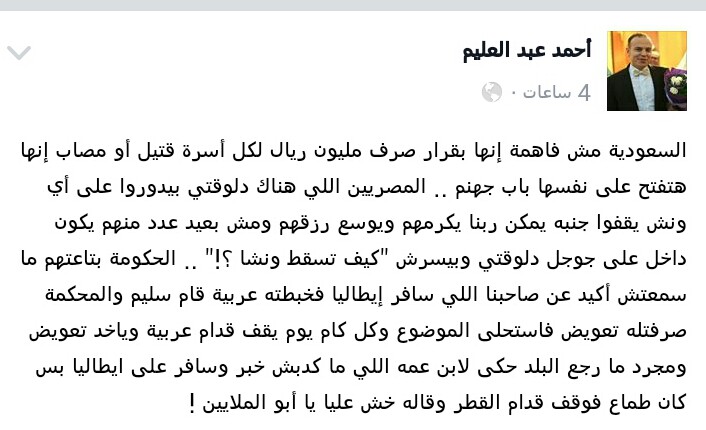Open أحمد عبد العليم's profile picture
This screenshot has height=430, width=706.
pyautogui.click(x=646, y=71)
